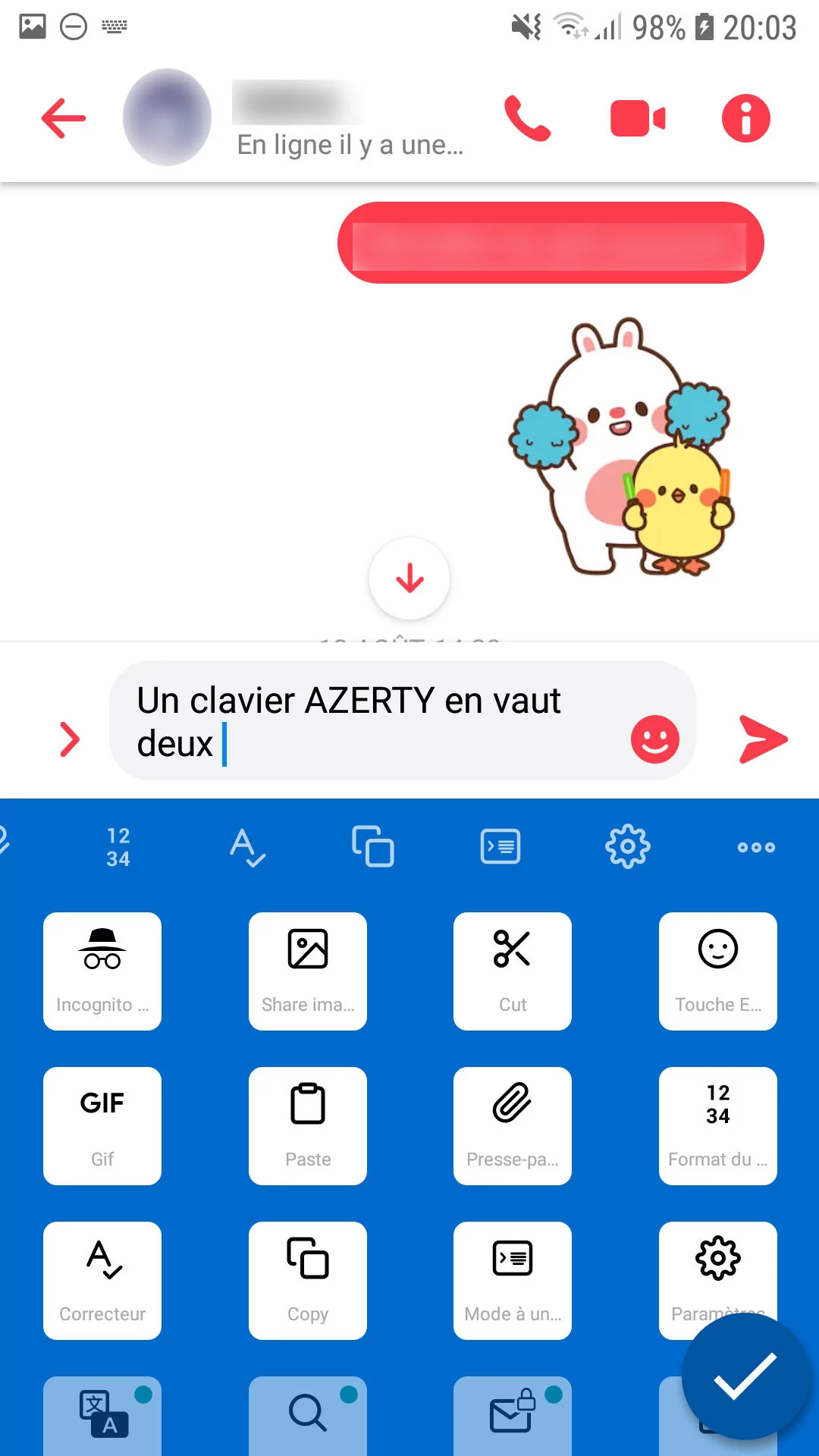Enable Incognito mode tile
Screen dimensions: 819x1456
102,971
